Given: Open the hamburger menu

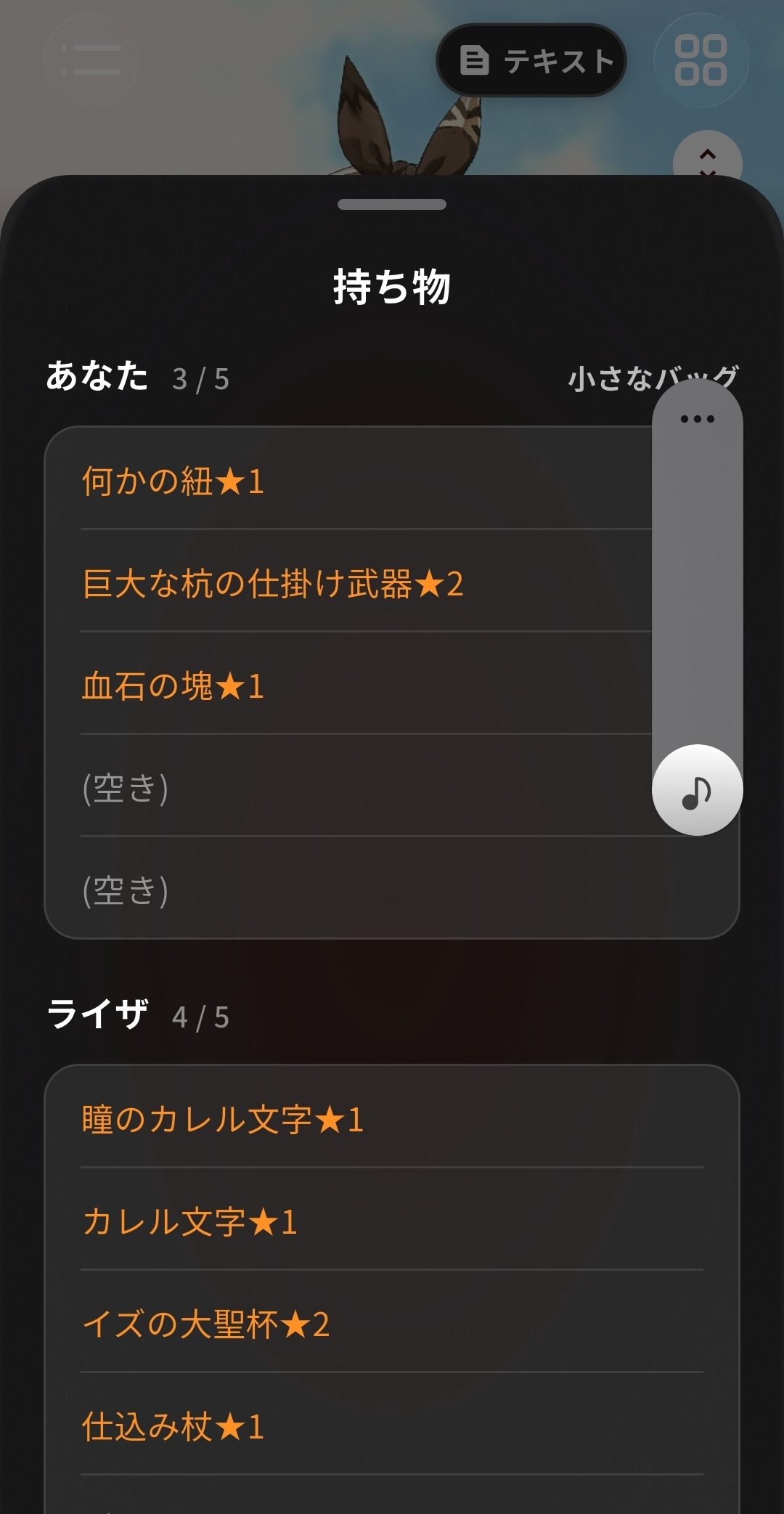Looking at the screenshot, I should (x=91, y=60).
